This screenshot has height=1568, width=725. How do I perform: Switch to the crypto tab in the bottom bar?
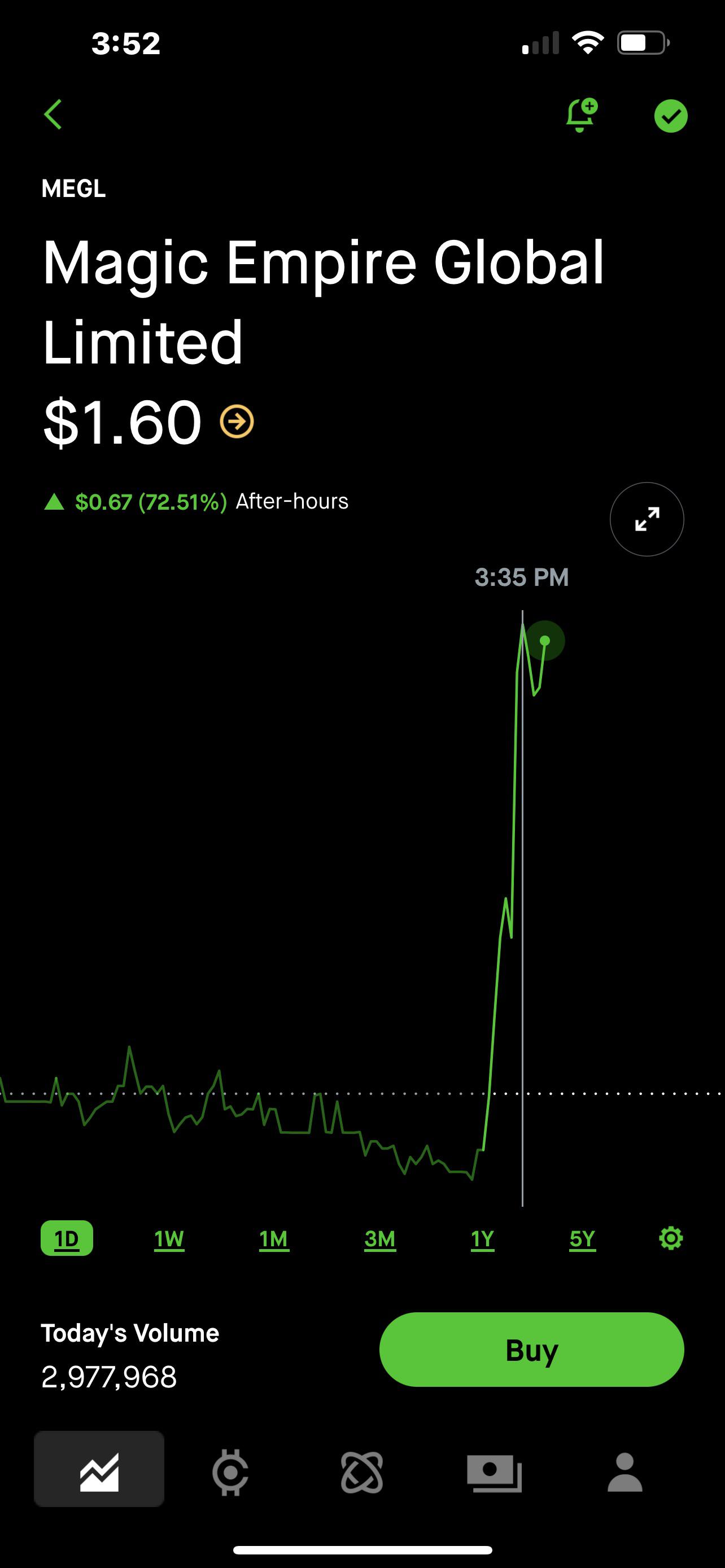230,1473
